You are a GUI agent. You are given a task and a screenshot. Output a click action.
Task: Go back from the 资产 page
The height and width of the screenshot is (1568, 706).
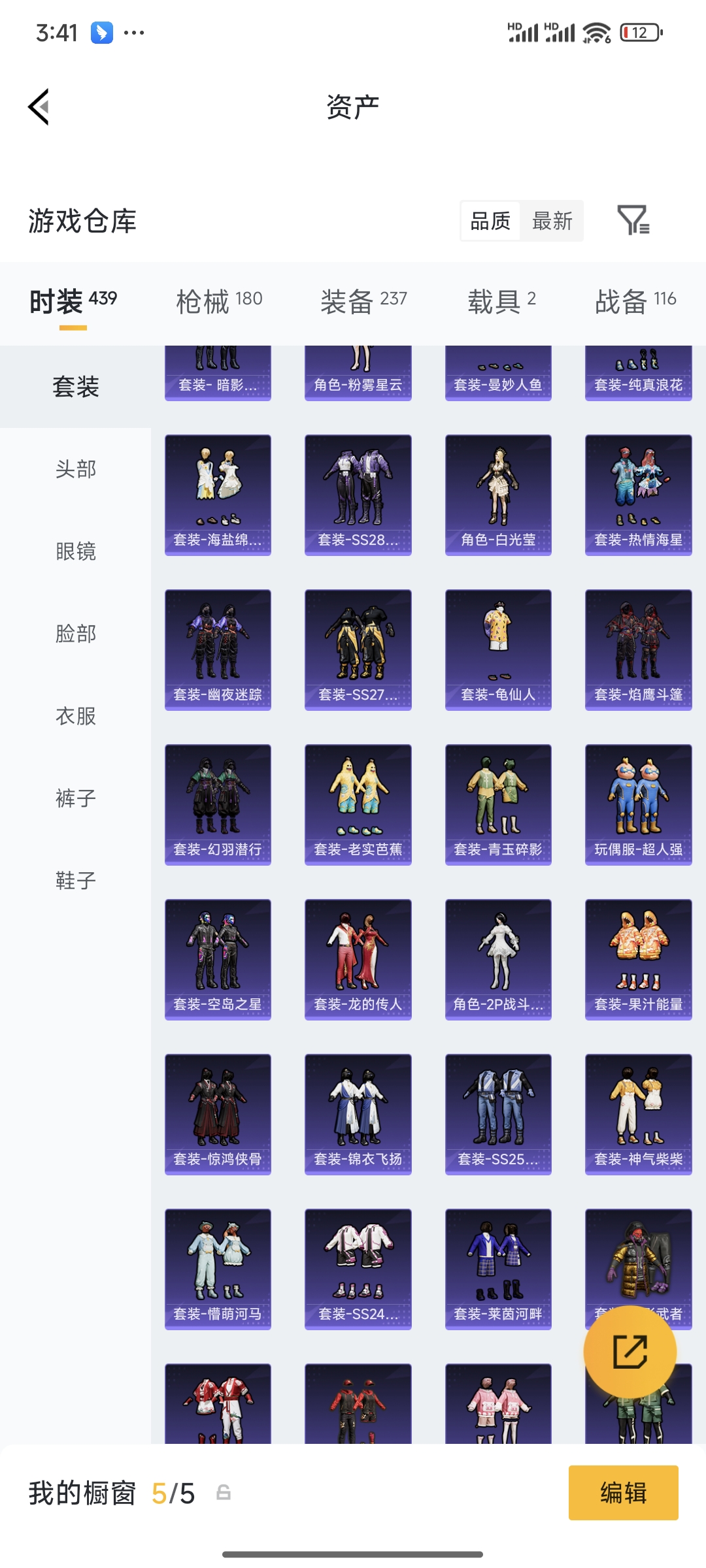click(x=39, y=106)
